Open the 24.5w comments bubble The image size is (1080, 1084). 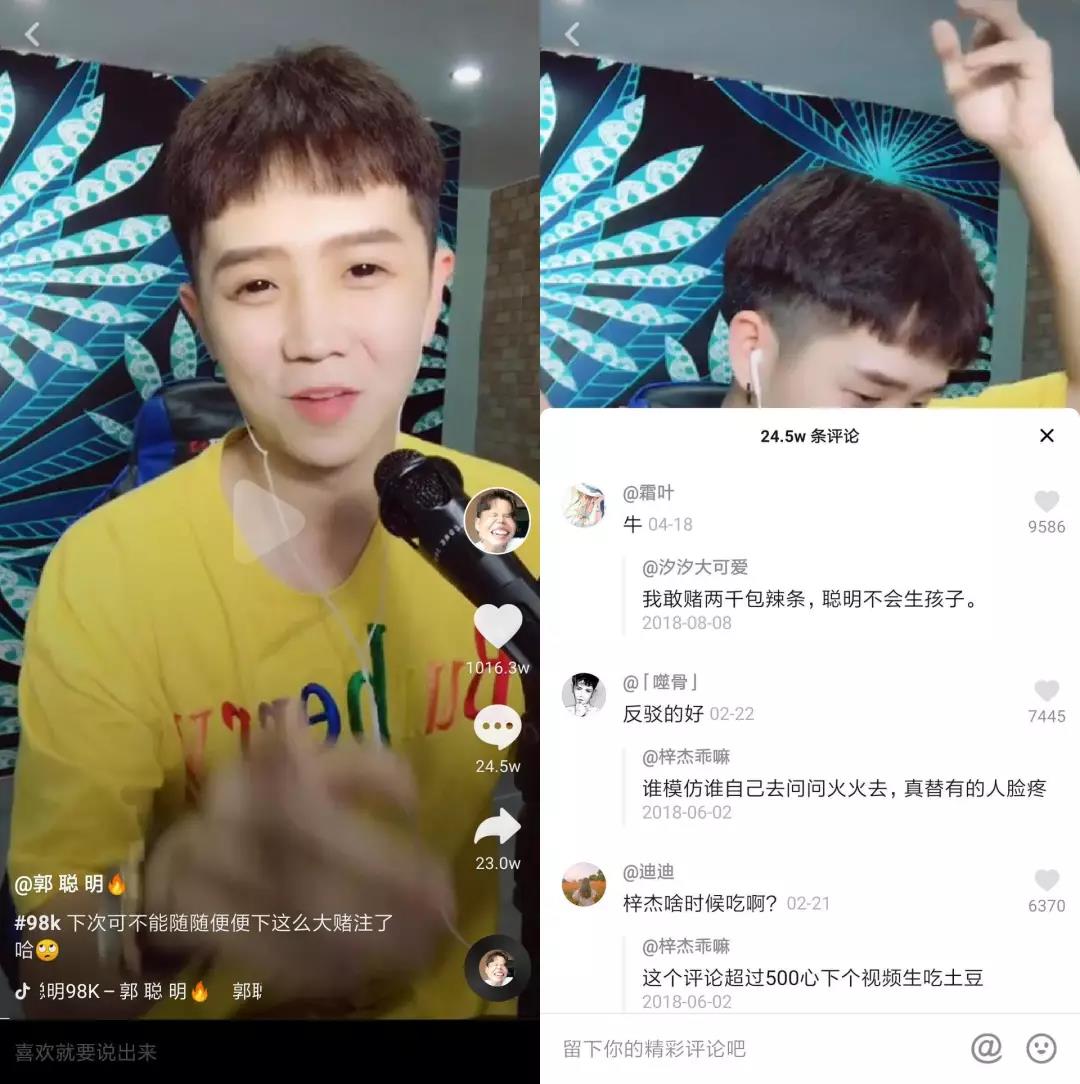pyautogui.click(x=497, y=727)
